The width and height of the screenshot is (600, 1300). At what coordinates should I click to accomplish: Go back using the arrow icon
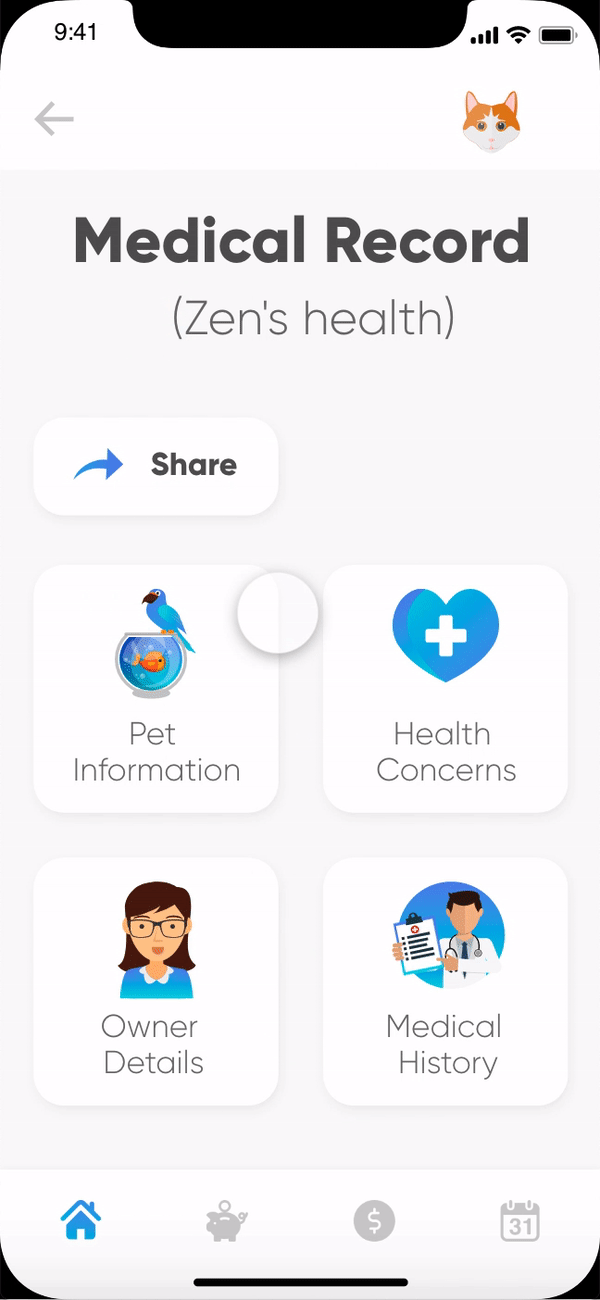54,120
